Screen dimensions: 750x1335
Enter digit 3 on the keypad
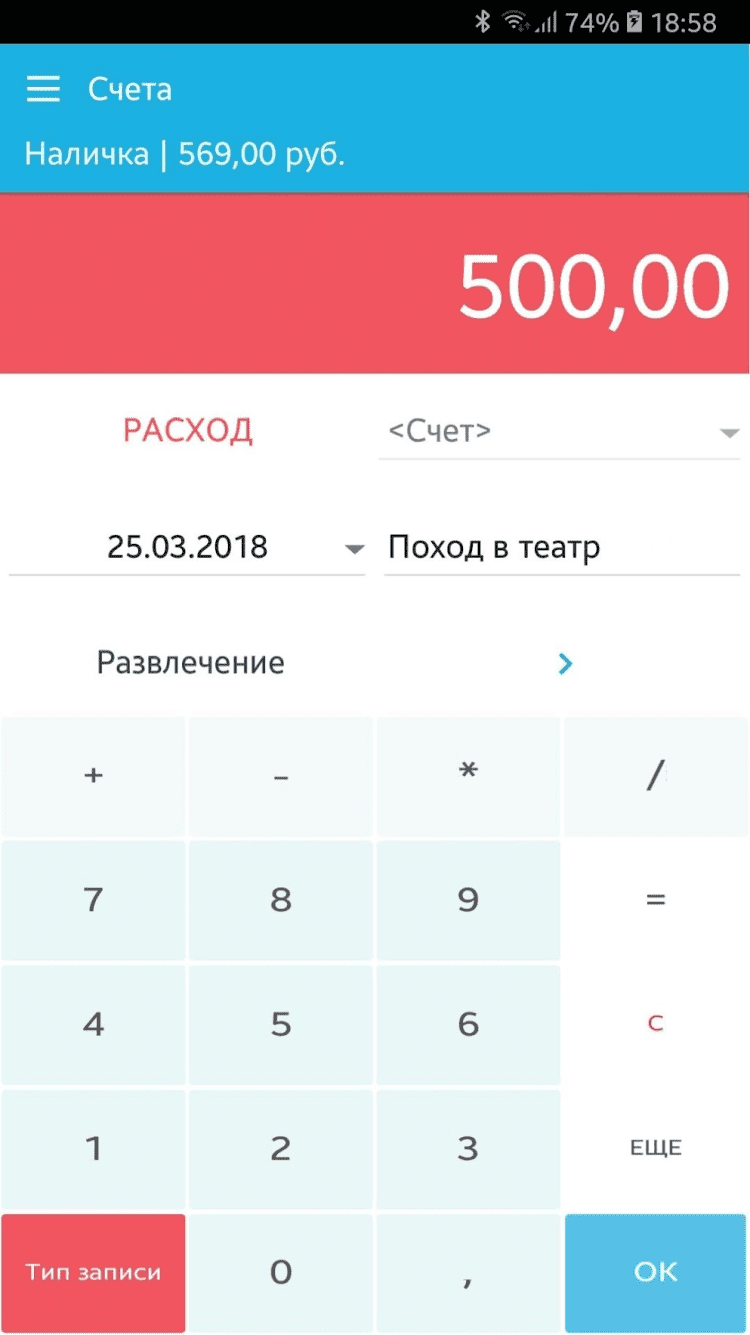[x=468, y=1148]
